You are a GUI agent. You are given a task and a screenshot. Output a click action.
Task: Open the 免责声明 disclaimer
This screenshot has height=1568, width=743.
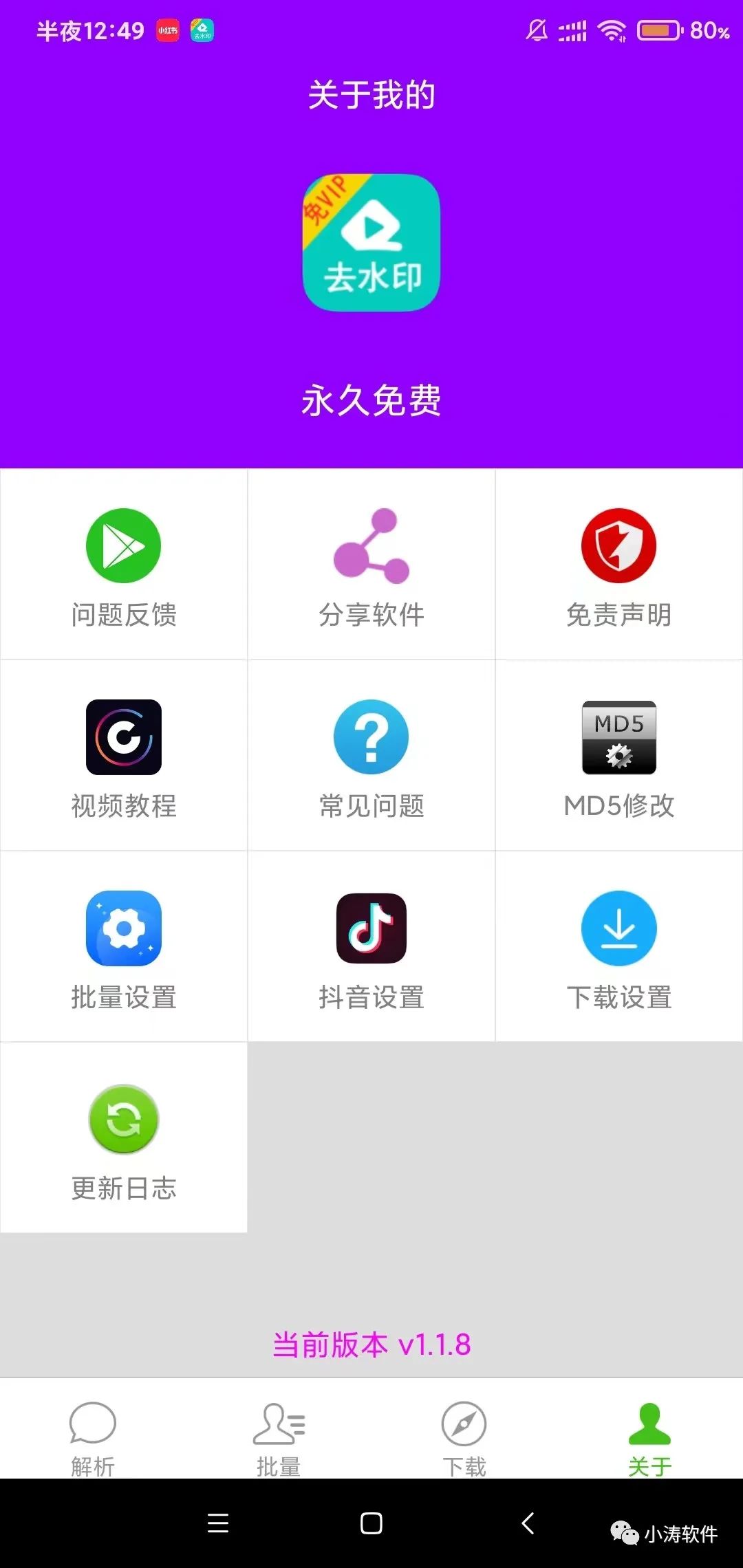[619, 564]
